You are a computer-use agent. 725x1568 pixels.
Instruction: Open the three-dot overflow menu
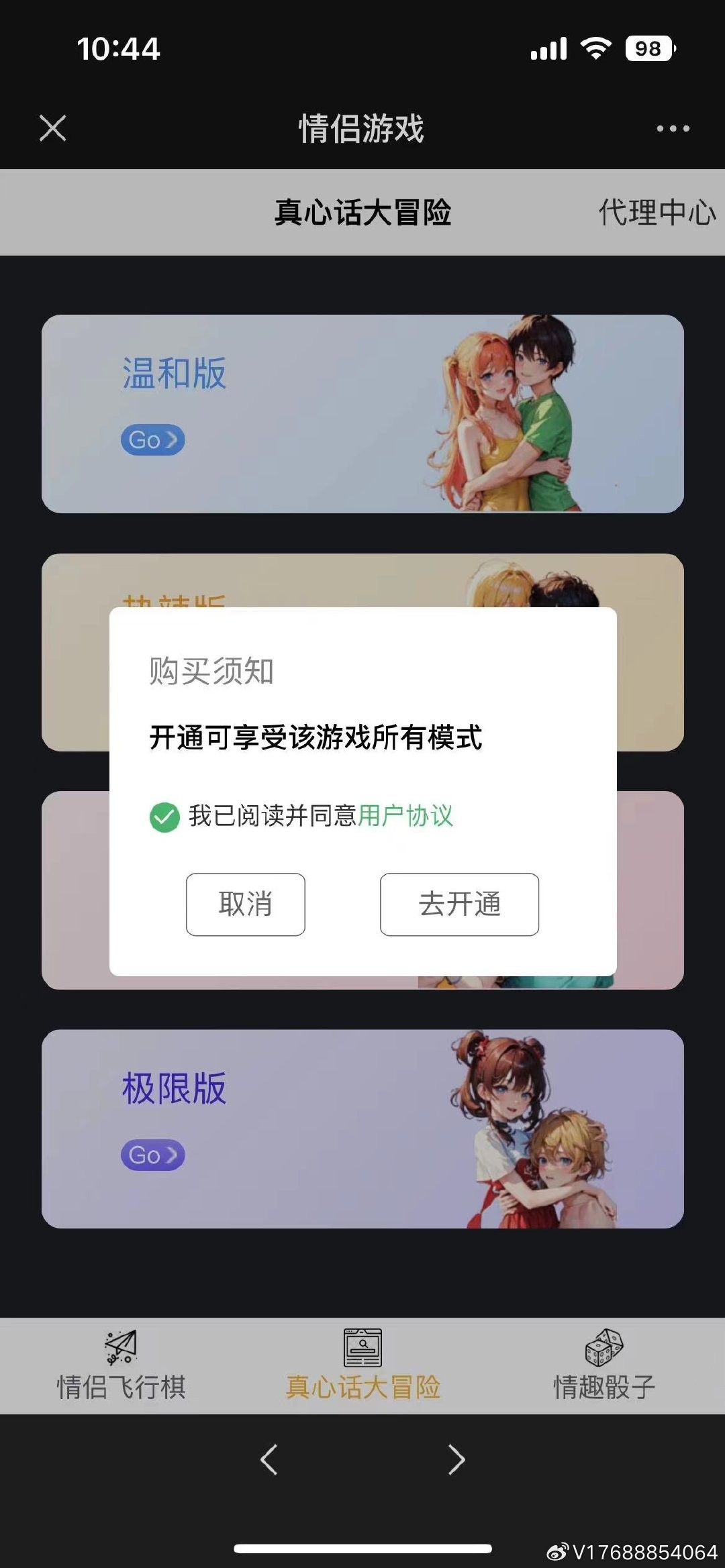coord(673,128)
